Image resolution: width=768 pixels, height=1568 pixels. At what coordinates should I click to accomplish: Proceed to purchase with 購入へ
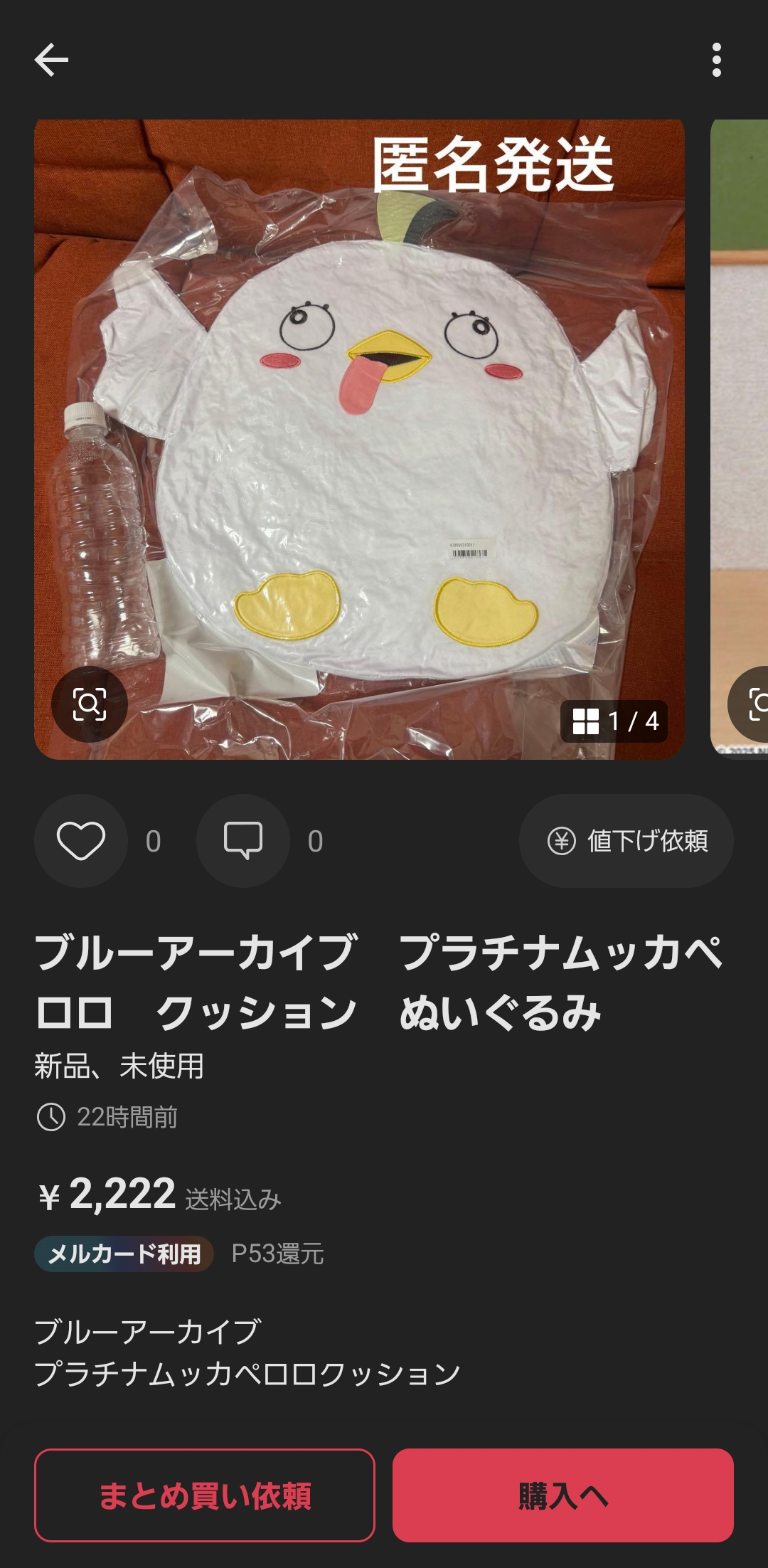(562, 1495)
